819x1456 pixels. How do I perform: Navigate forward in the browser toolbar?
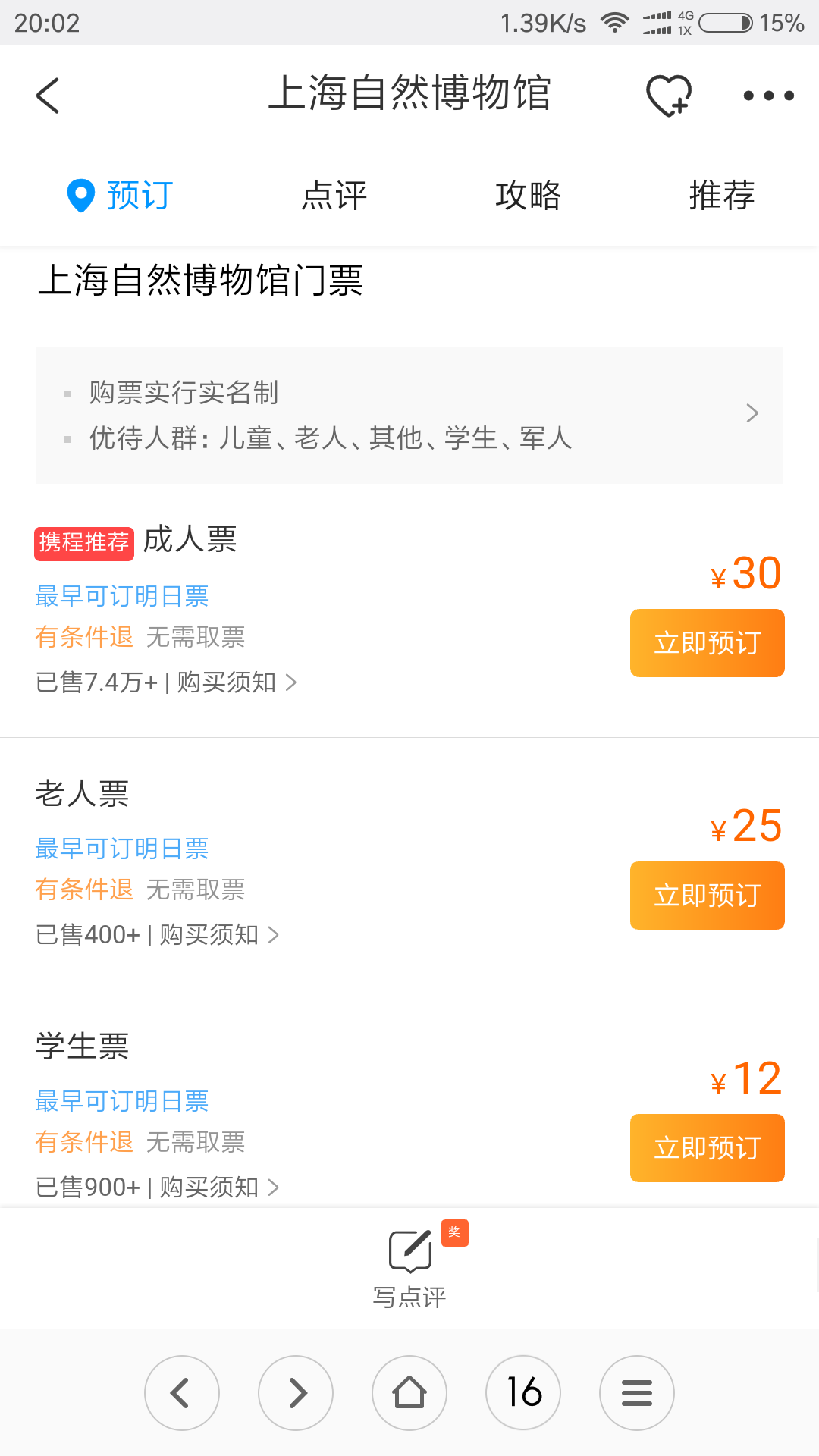point(296,1393)
